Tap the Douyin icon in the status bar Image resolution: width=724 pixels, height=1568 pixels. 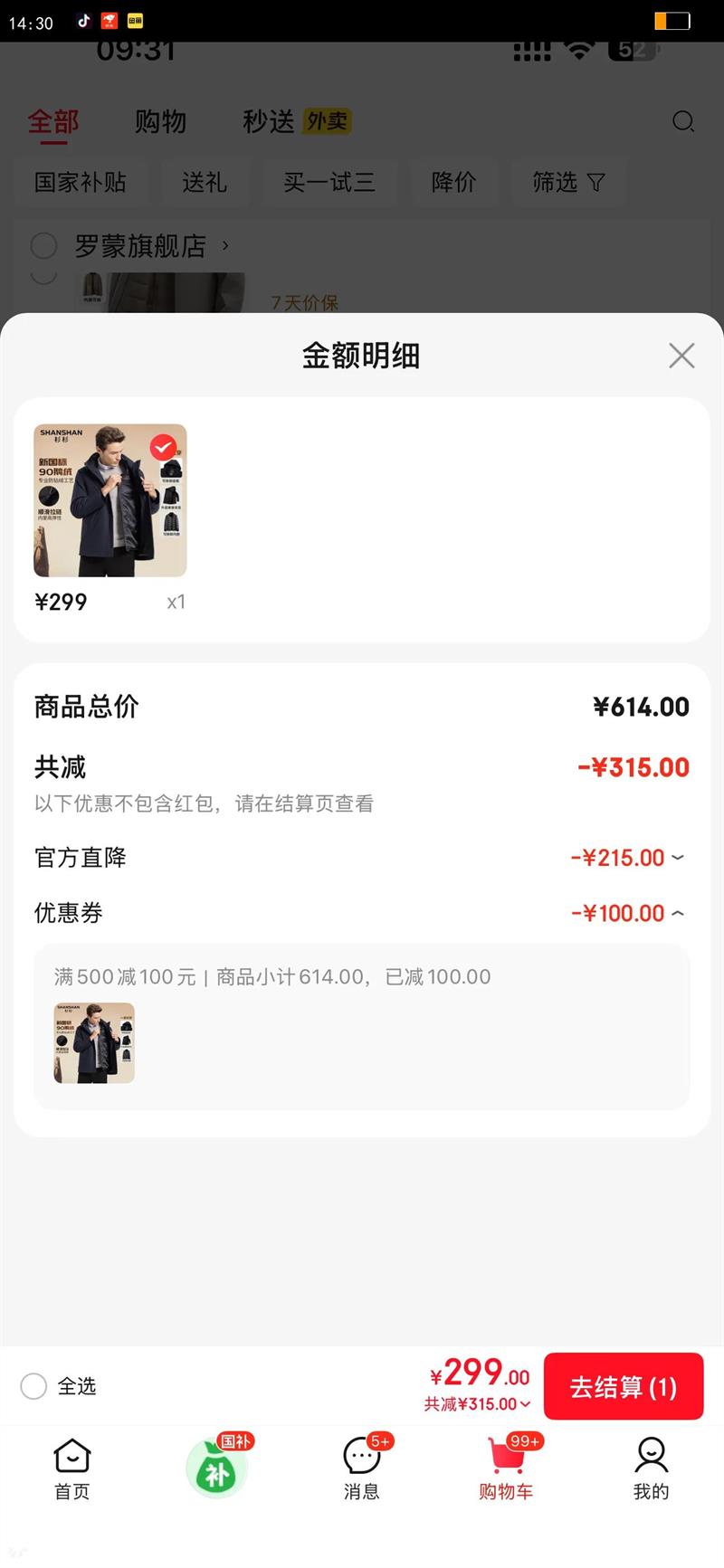point(83,20)
